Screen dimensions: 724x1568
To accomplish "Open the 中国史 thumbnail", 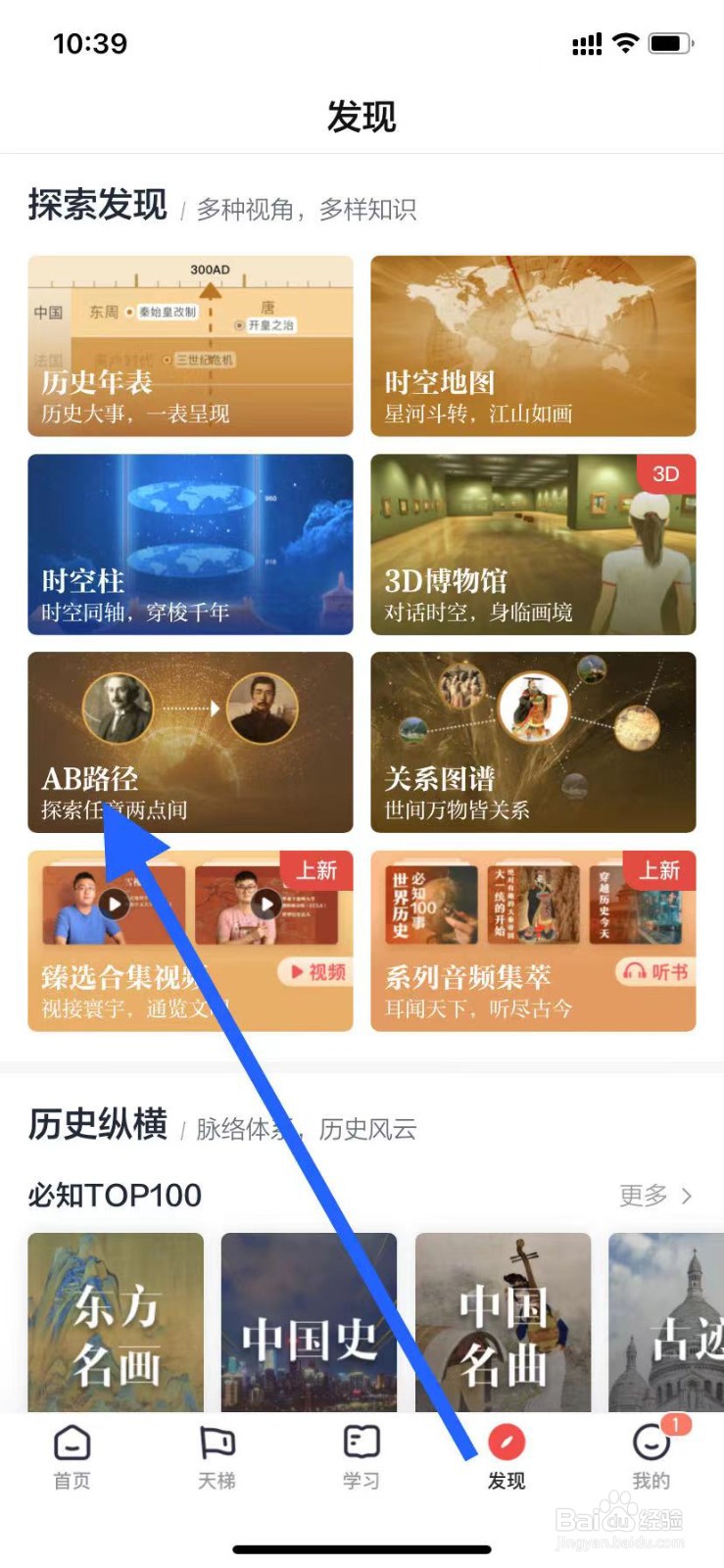I will point(309,1323).
